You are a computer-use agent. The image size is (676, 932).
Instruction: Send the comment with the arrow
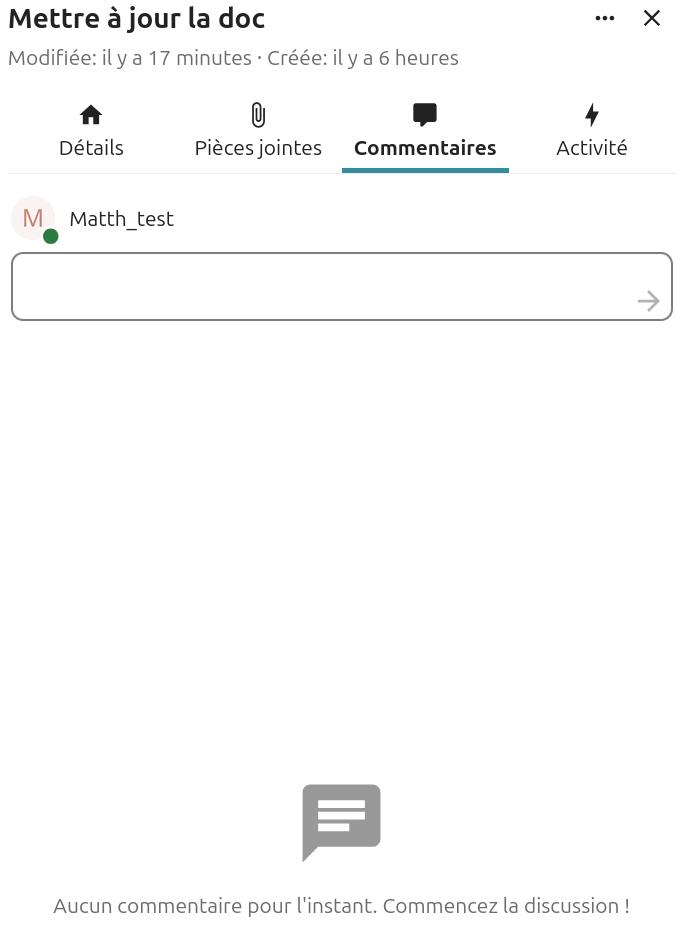[648, 301]
